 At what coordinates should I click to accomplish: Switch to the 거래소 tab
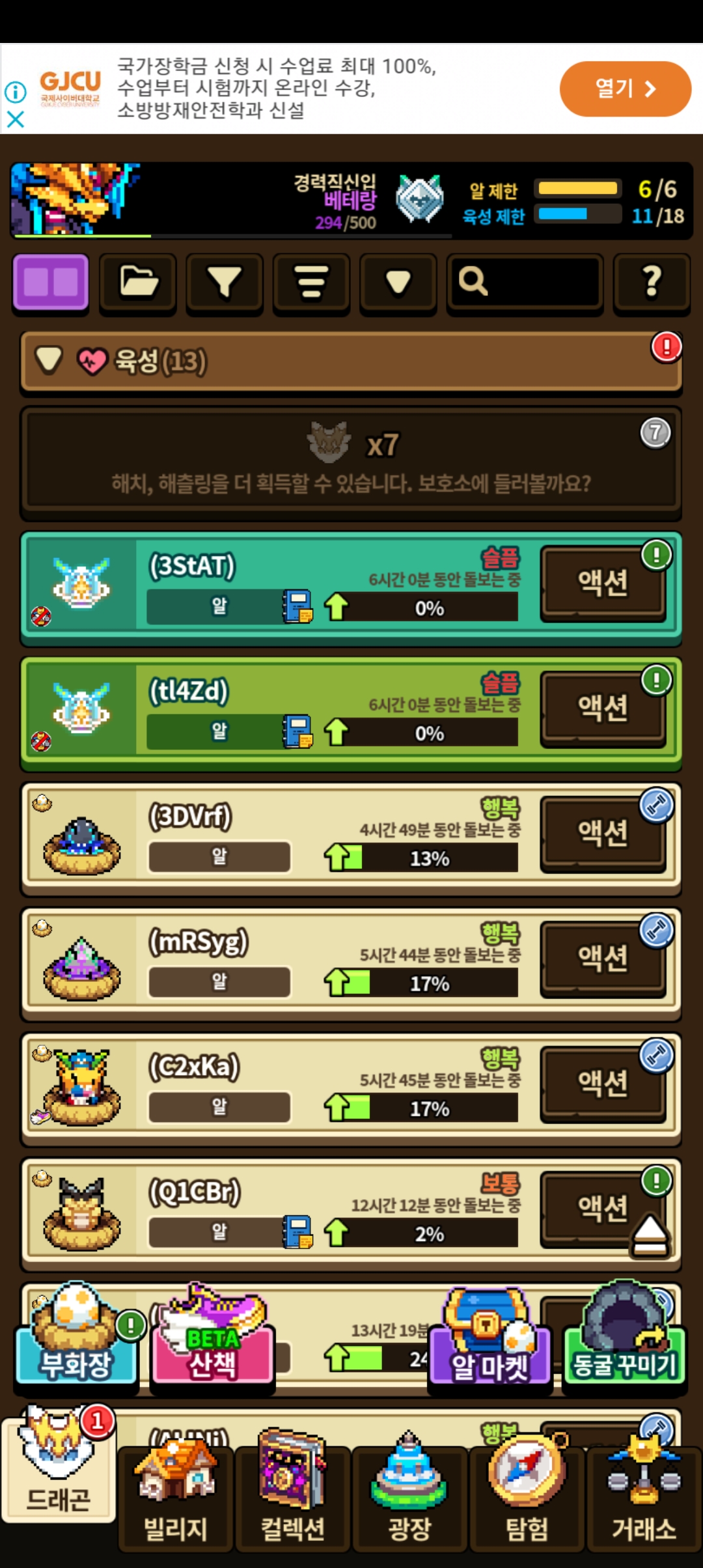pyautogui.click(x=644, y=1498)
